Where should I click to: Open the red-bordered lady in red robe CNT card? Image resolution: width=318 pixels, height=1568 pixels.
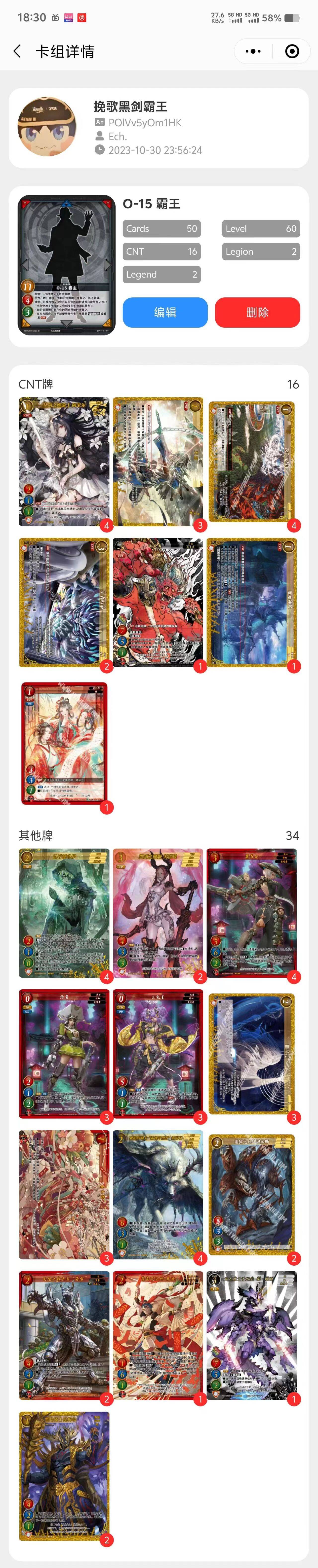click(65, 744)
